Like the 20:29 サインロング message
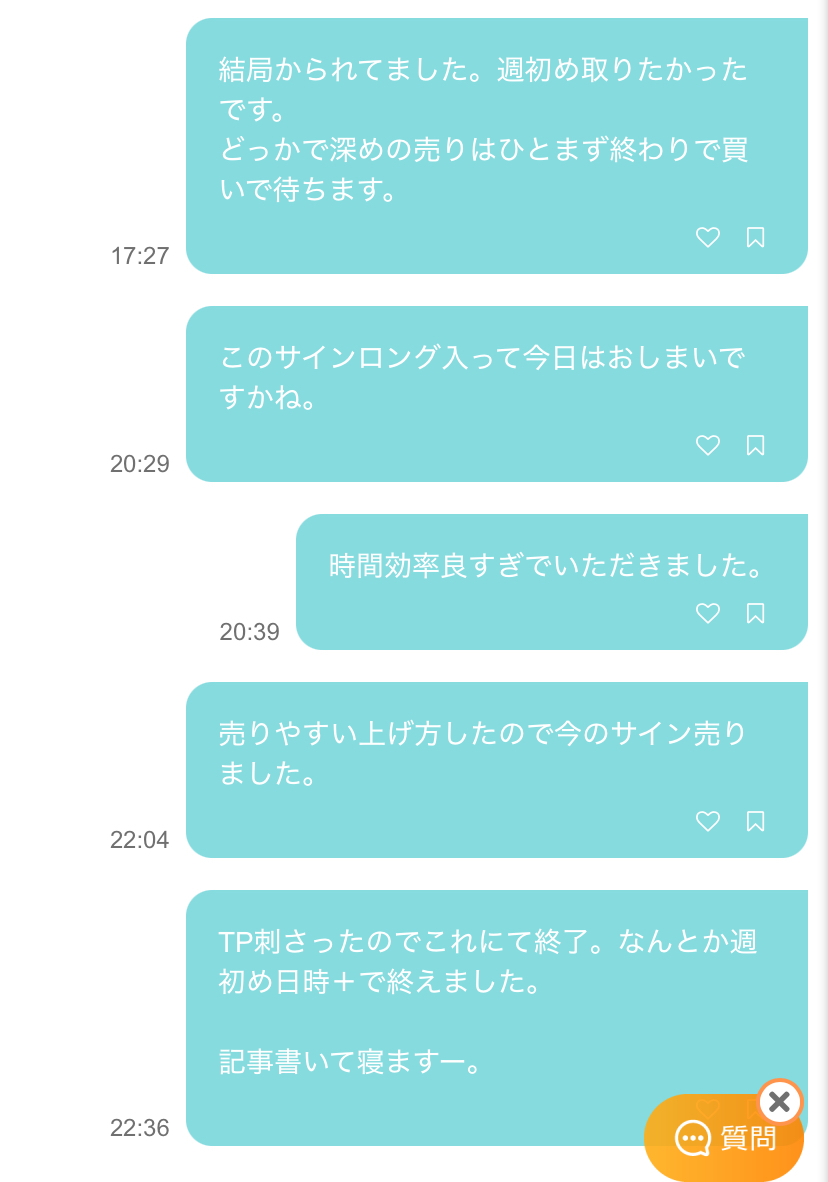Image resolution: width=828 pixels, height=1182 pixels. [x=708, y=445]
